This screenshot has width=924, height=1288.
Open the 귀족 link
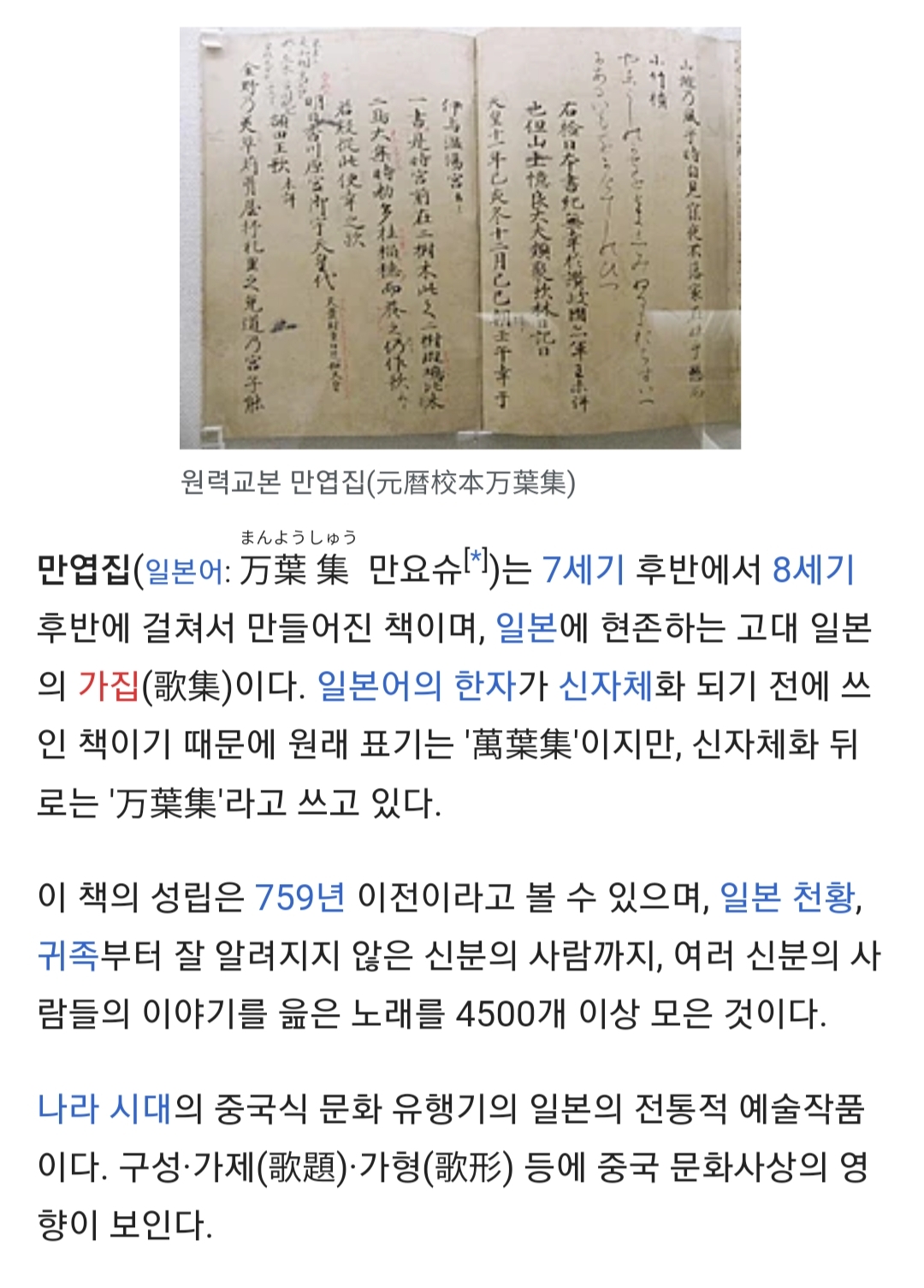(x=68, y=955)
